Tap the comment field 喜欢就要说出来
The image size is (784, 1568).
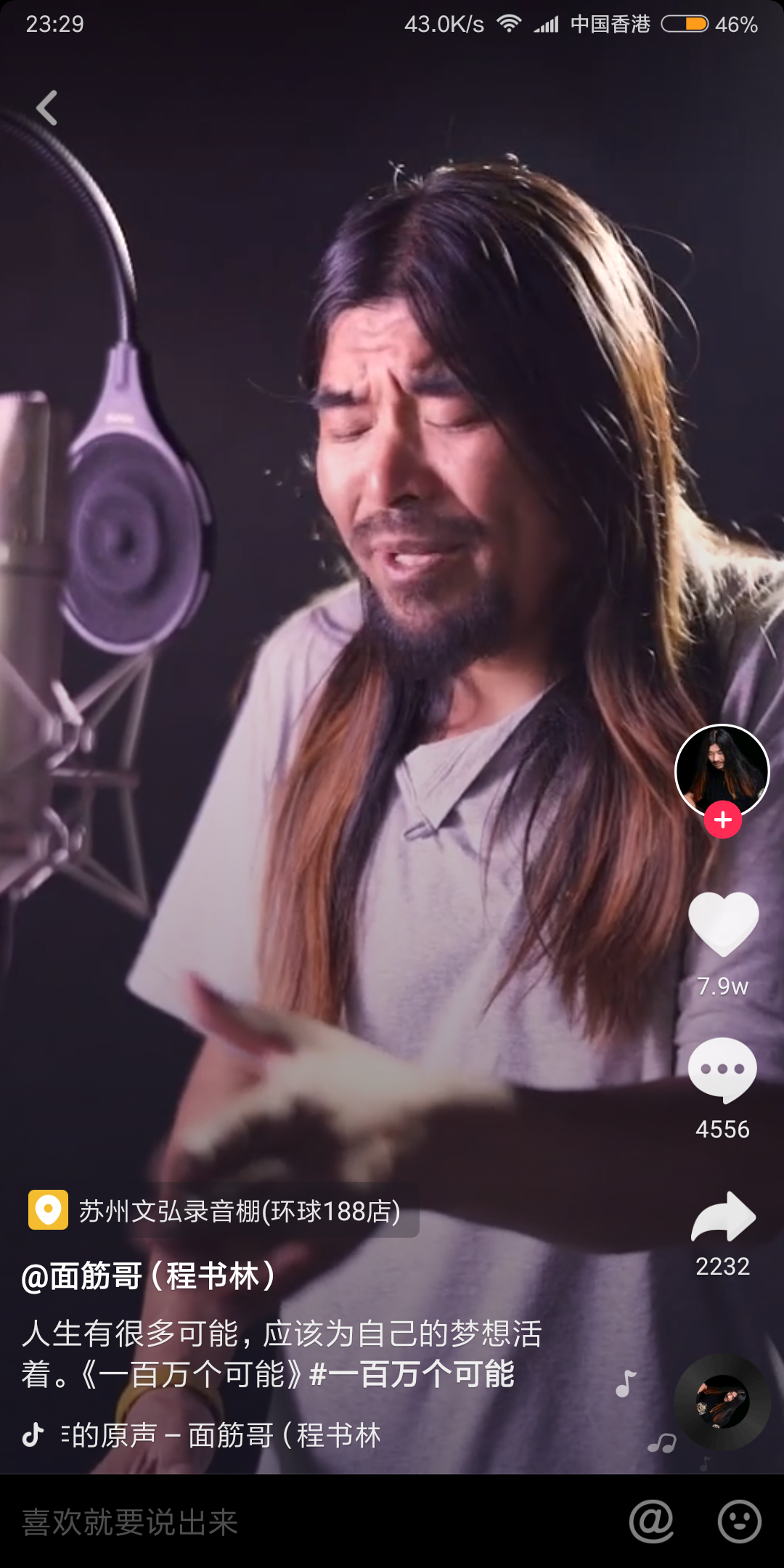click(x=290, y=1522)
